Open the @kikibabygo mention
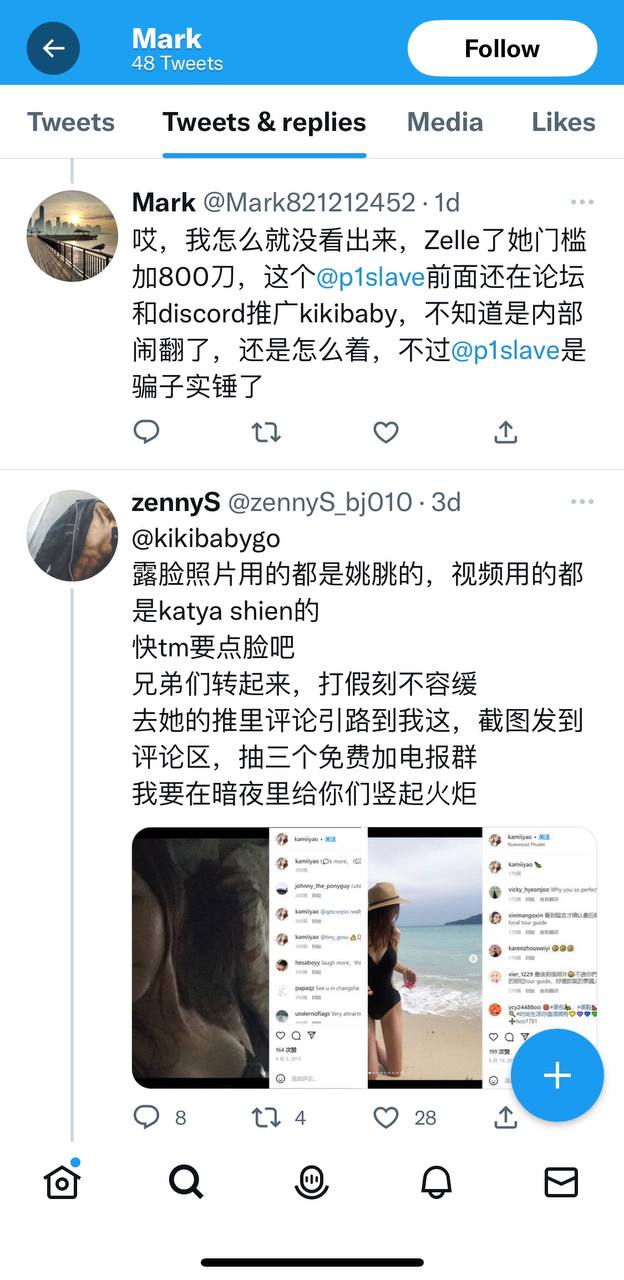The height and width of the screenshot is (1280, 624). (x=206, y=538)
